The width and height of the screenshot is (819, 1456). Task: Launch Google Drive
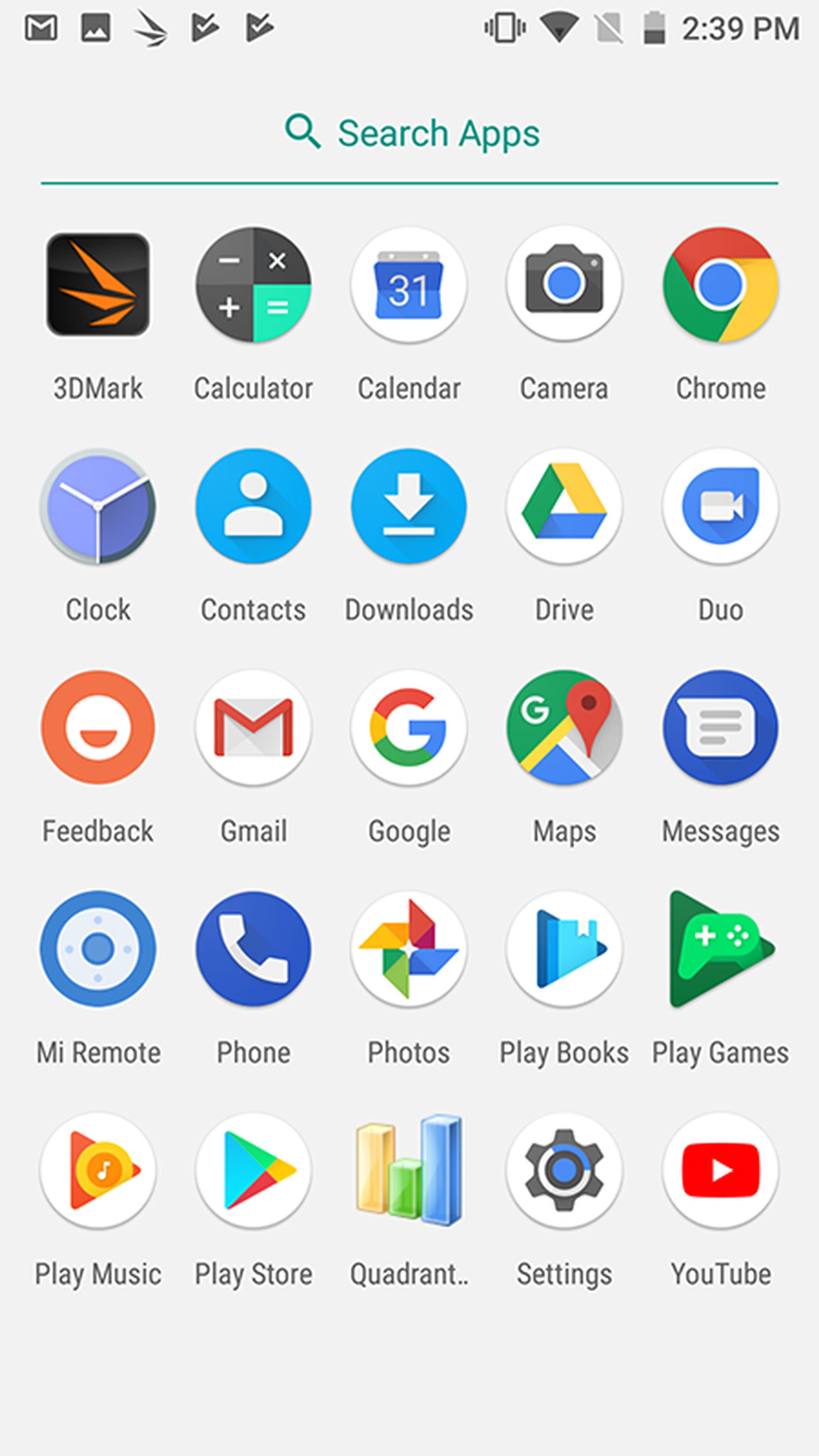(564, 506)
